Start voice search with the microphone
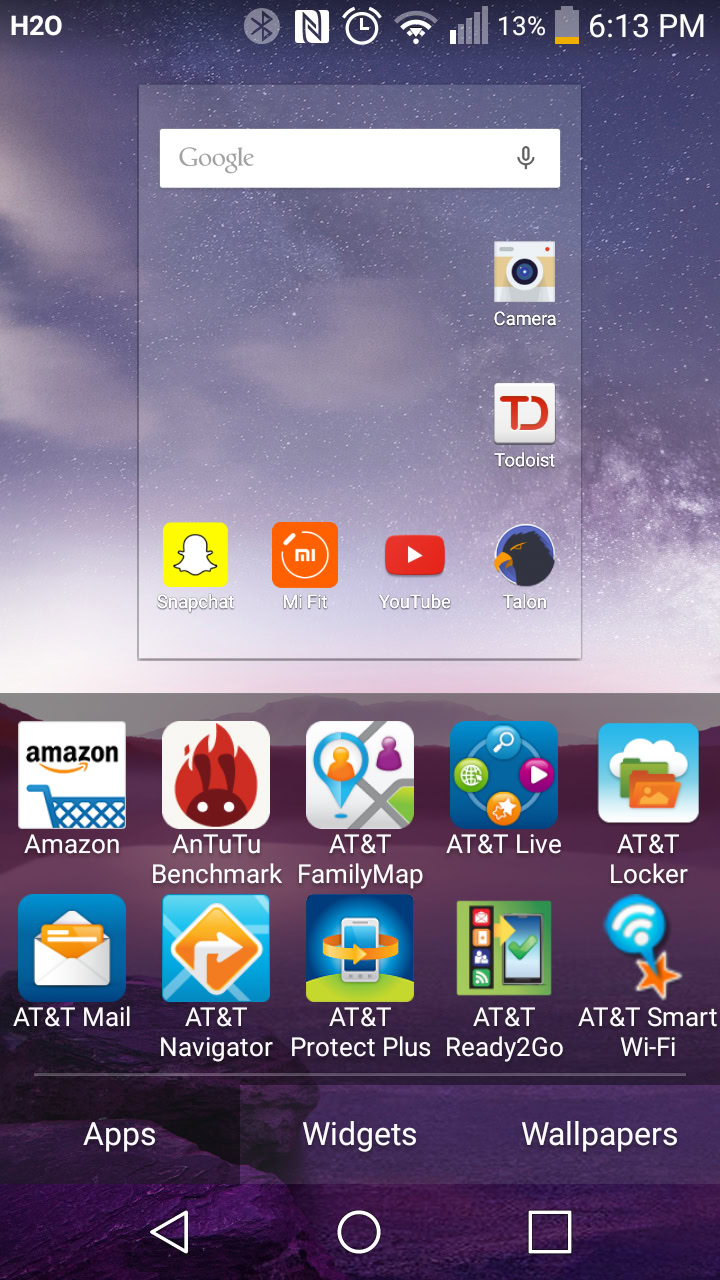 tap(525, 158)
